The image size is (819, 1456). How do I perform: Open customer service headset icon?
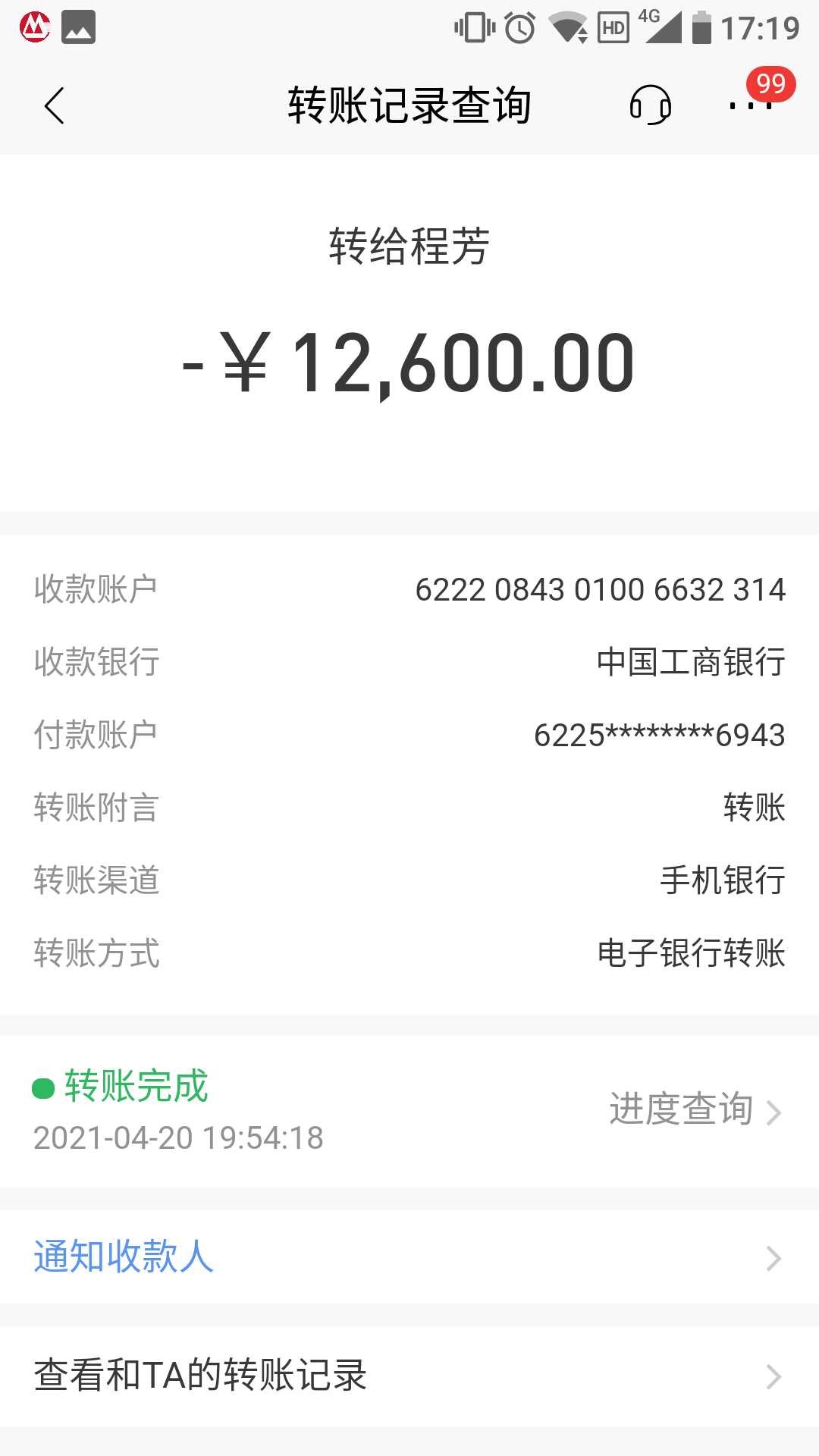coord(650,105)
